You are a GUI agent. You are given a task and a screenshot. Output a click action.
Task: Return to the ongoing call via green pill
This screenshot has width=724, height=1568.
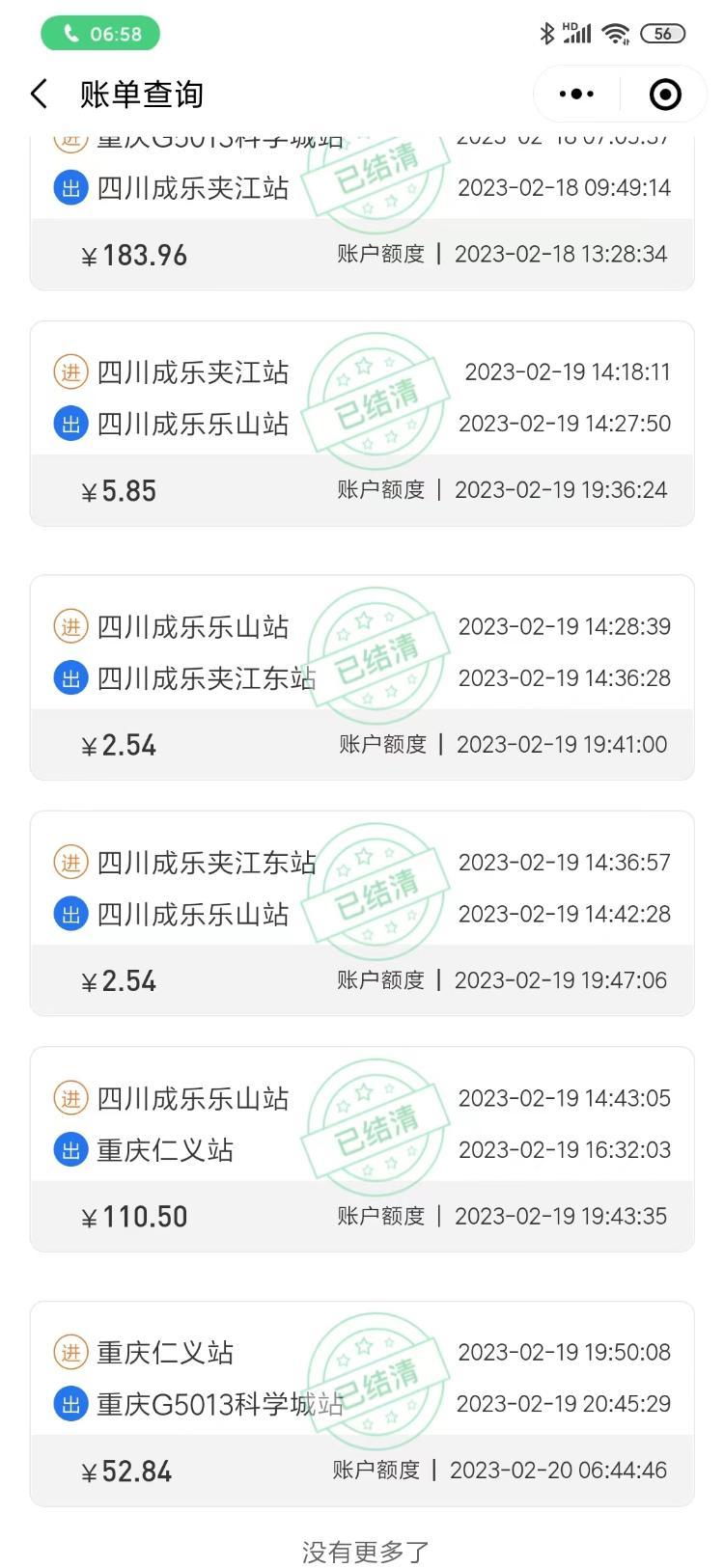[x=100, y=34]
